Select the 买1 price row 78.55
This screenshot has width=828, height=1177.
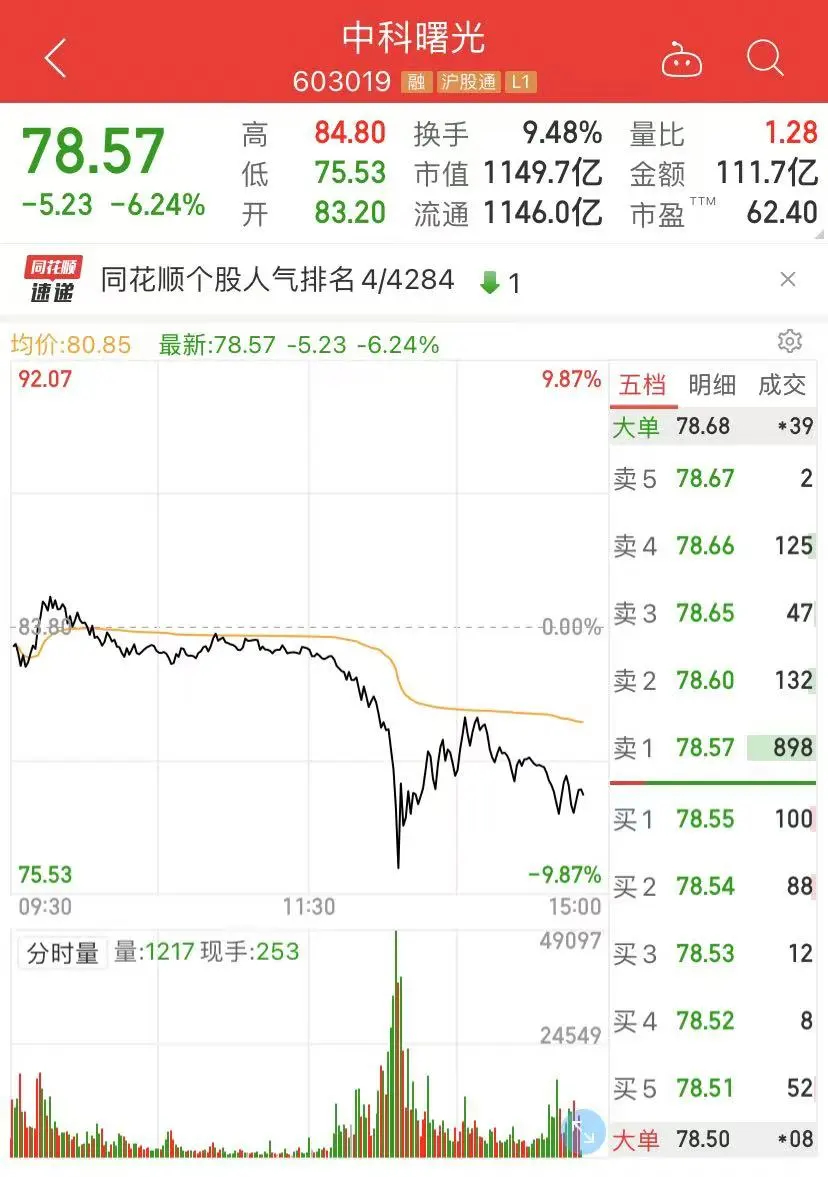point(712,819)
